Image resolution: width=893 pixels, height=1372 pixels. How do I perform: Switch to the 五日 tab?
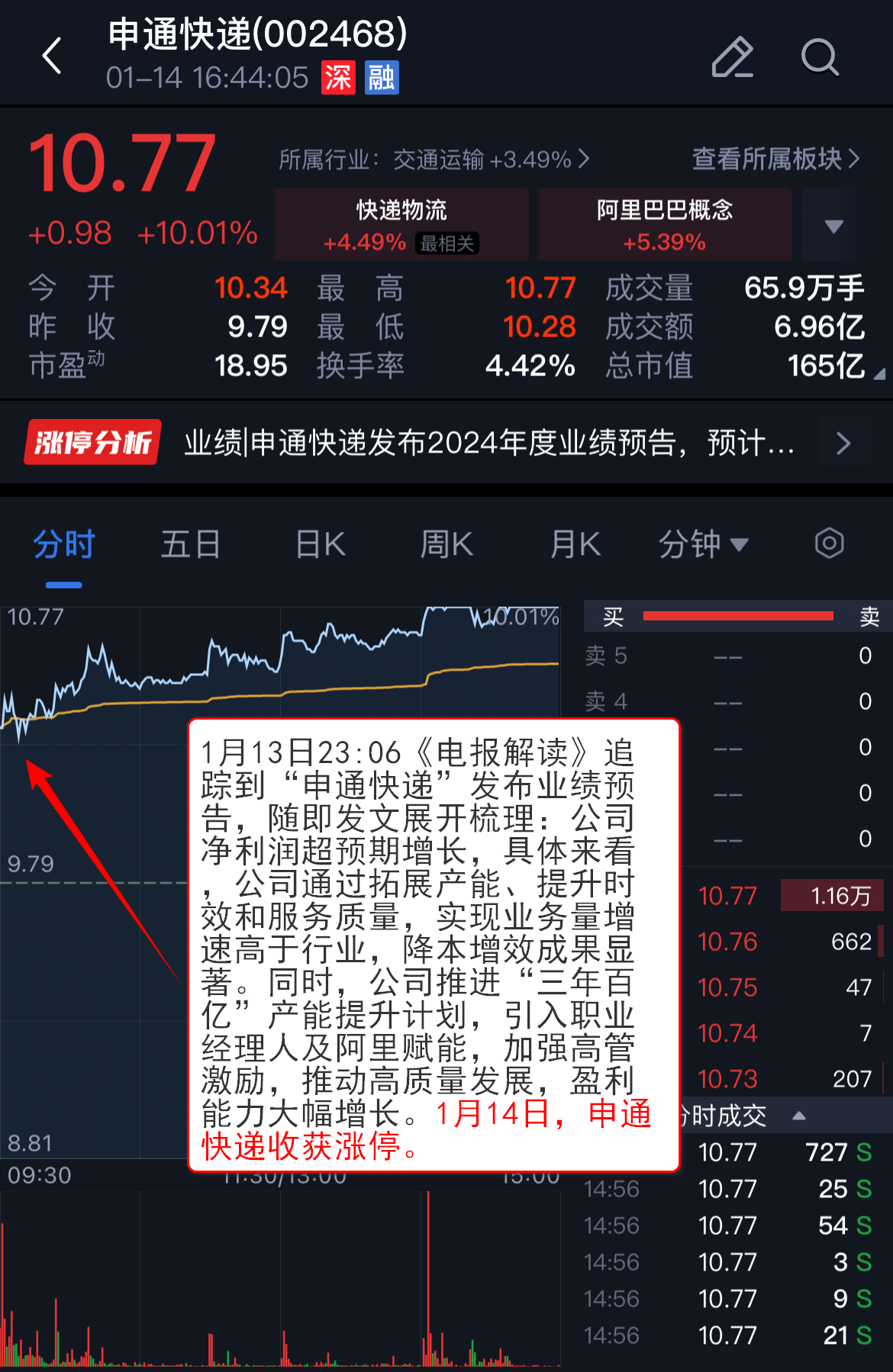click(191, 545)
